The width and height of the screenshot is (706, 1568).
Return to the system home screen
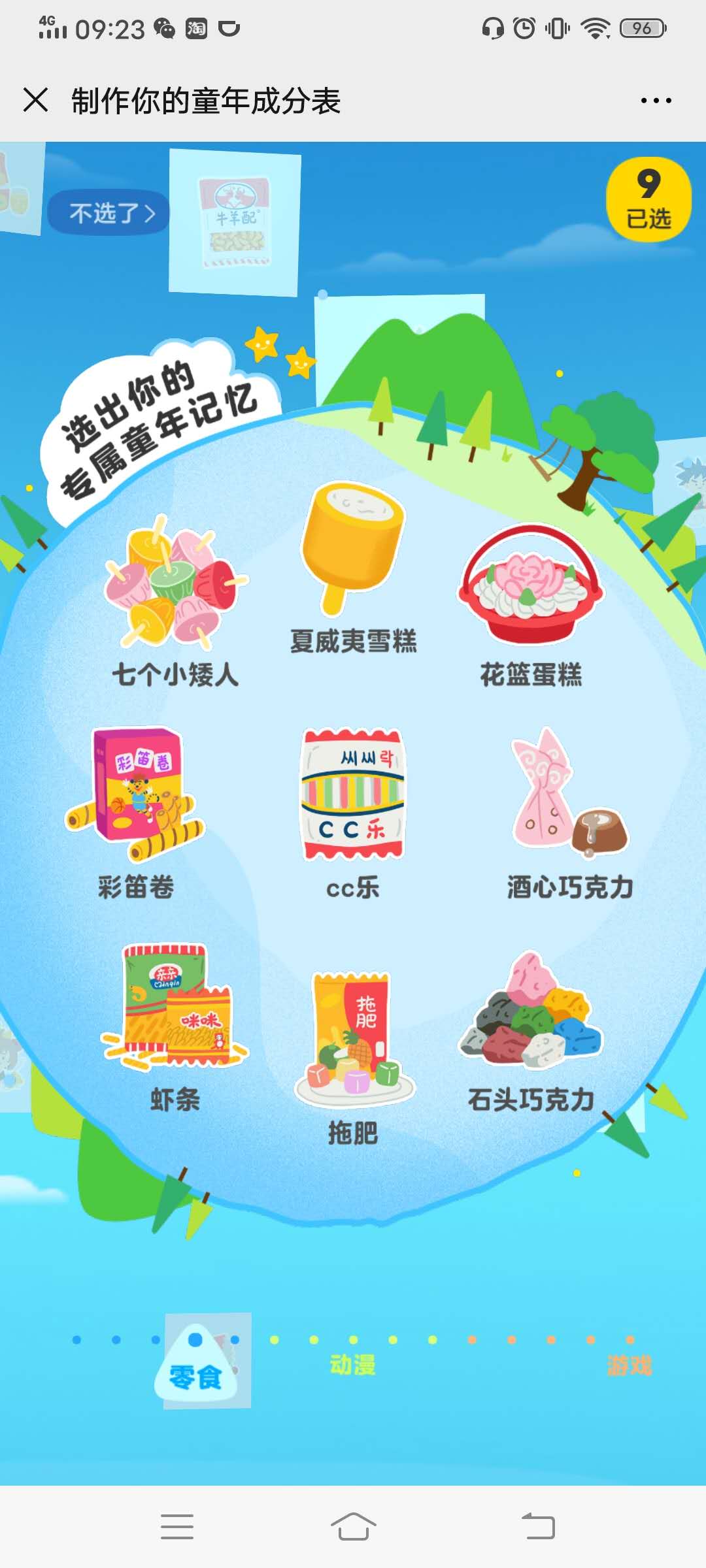point(353,1527)
